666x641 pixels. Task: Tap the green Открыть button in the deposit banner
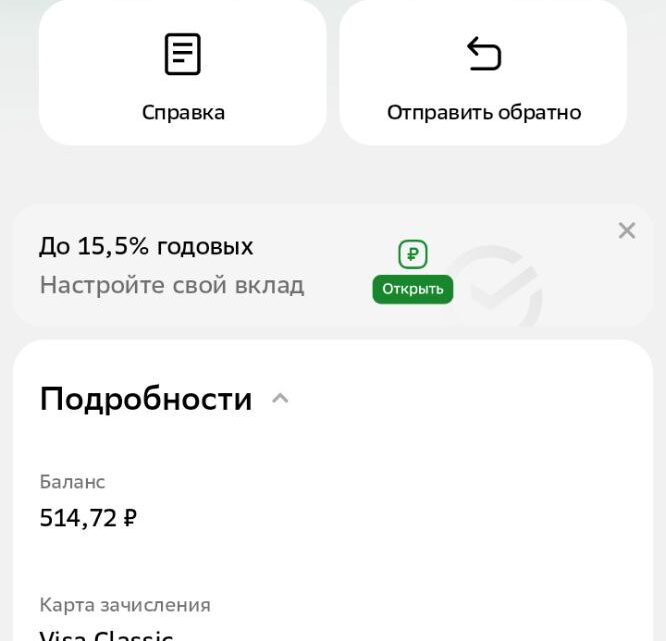click(412, 289)
